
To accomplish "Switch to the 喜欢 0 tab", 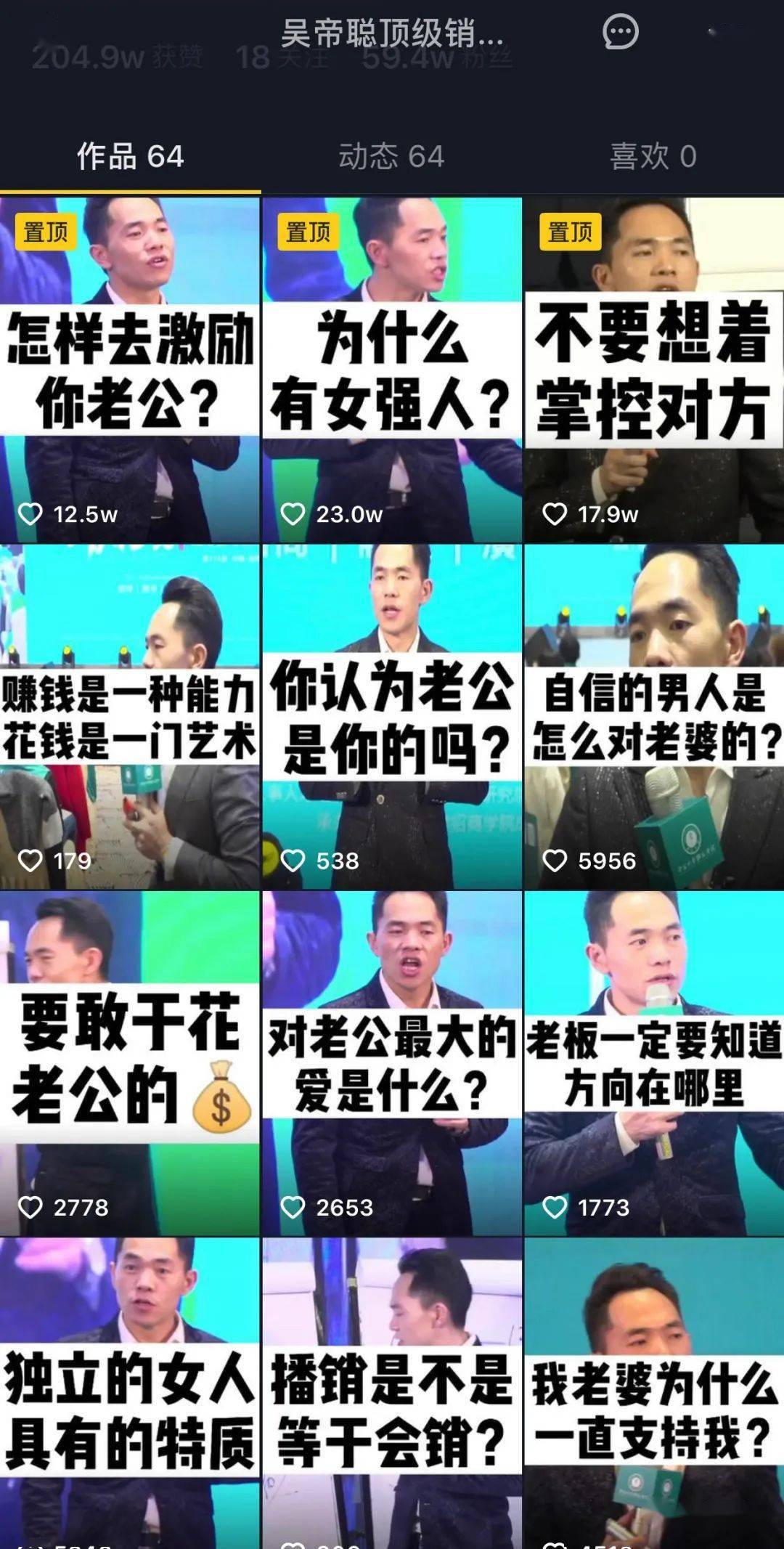I will click(x=653, y=157).
